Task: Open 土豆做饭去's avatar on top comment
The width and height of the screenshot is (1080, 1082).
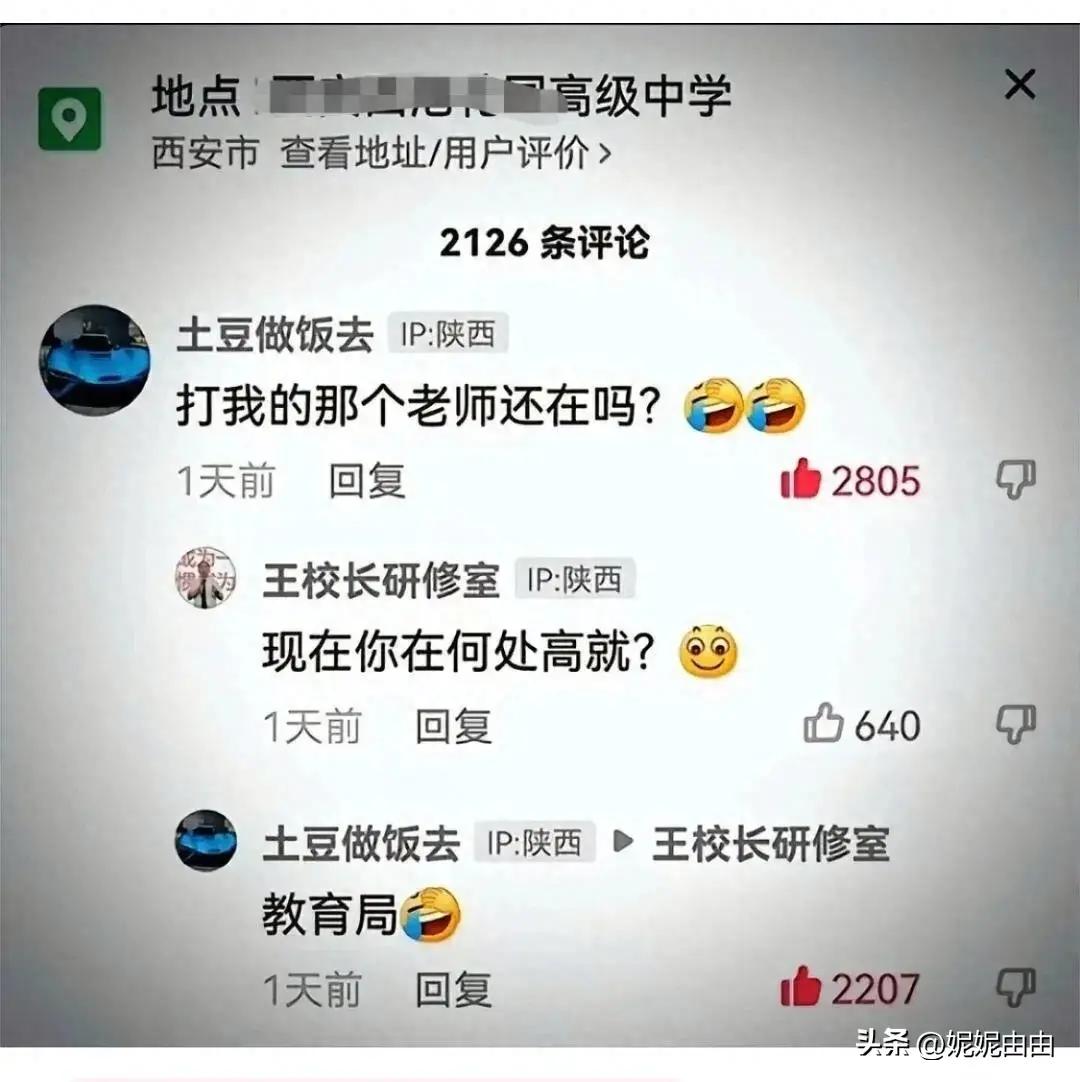Action: coord(93,360)
